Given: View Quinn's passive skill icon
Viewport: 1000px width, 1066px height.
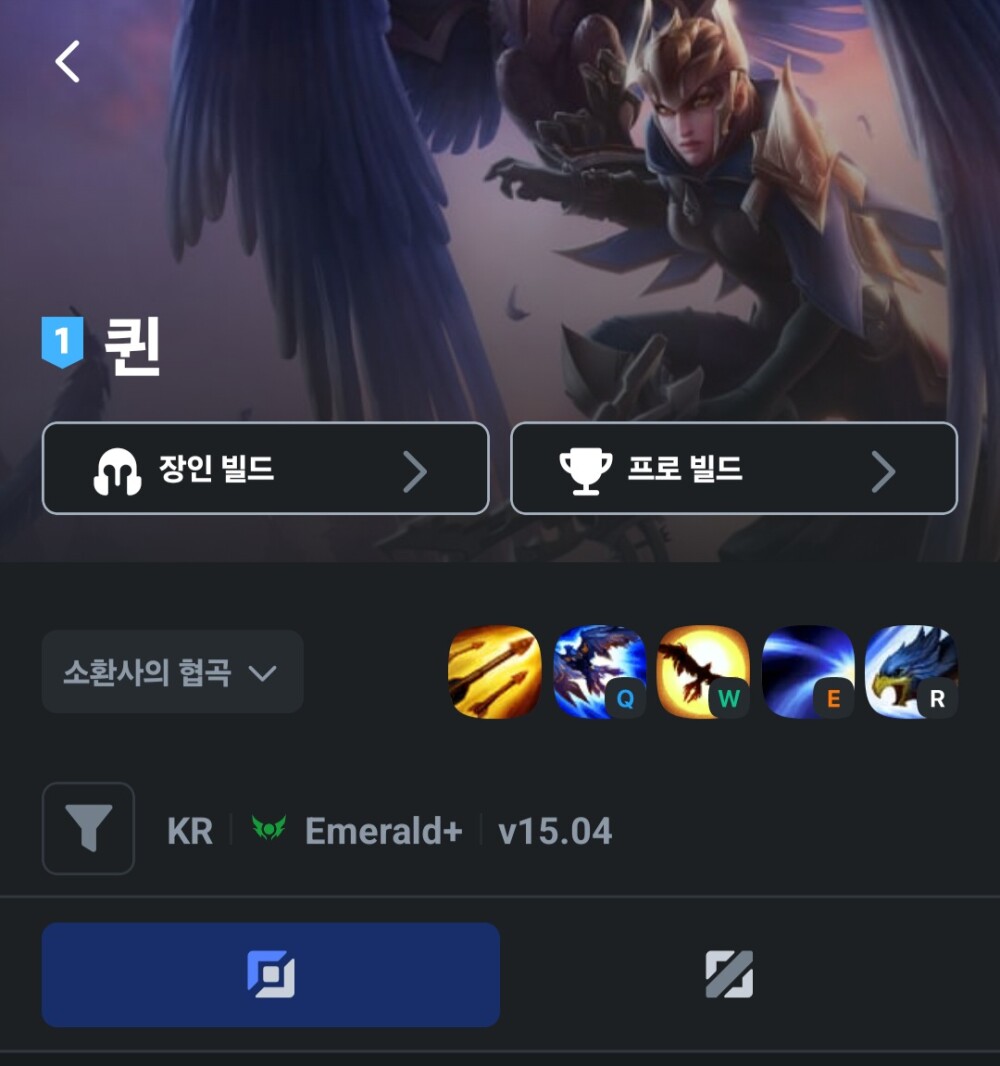Looking at the screenshot, I should pos(494,672).
